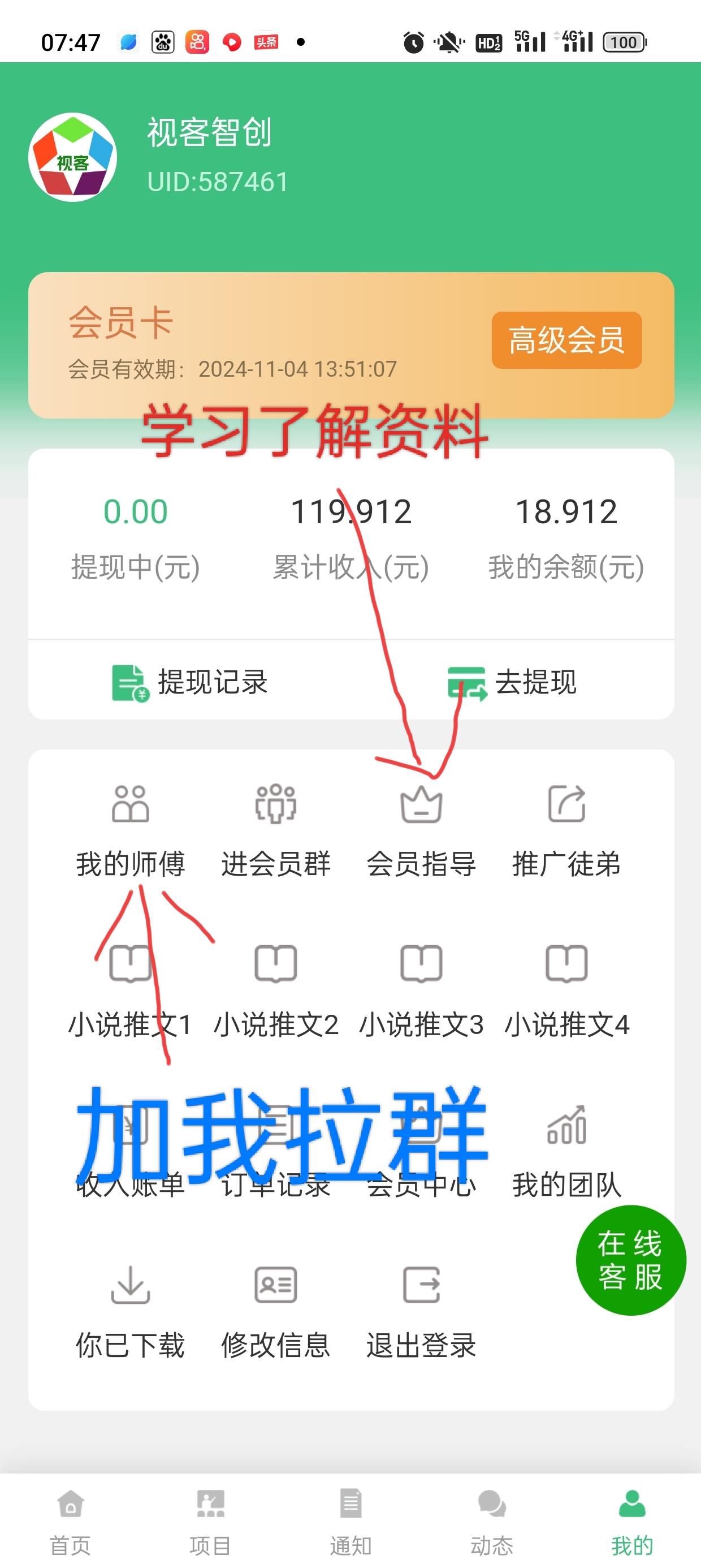Open 修改信息 to edit profile
The width and height of the screenshot is (701, 1568).
click(x=276, y=1312)
